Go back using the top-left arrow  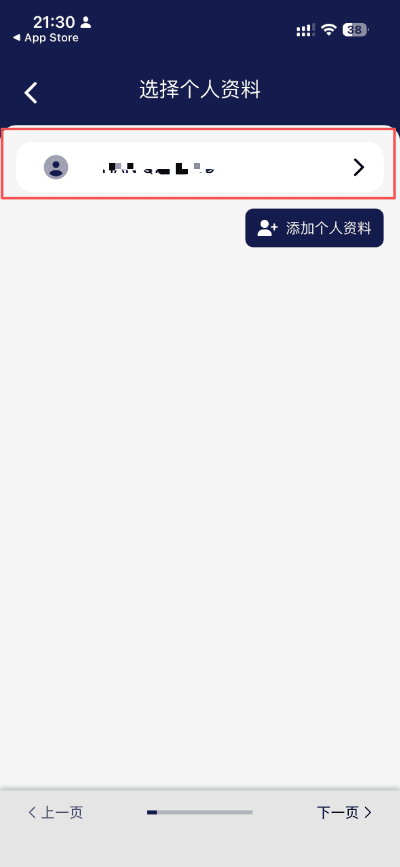[31, 92]
